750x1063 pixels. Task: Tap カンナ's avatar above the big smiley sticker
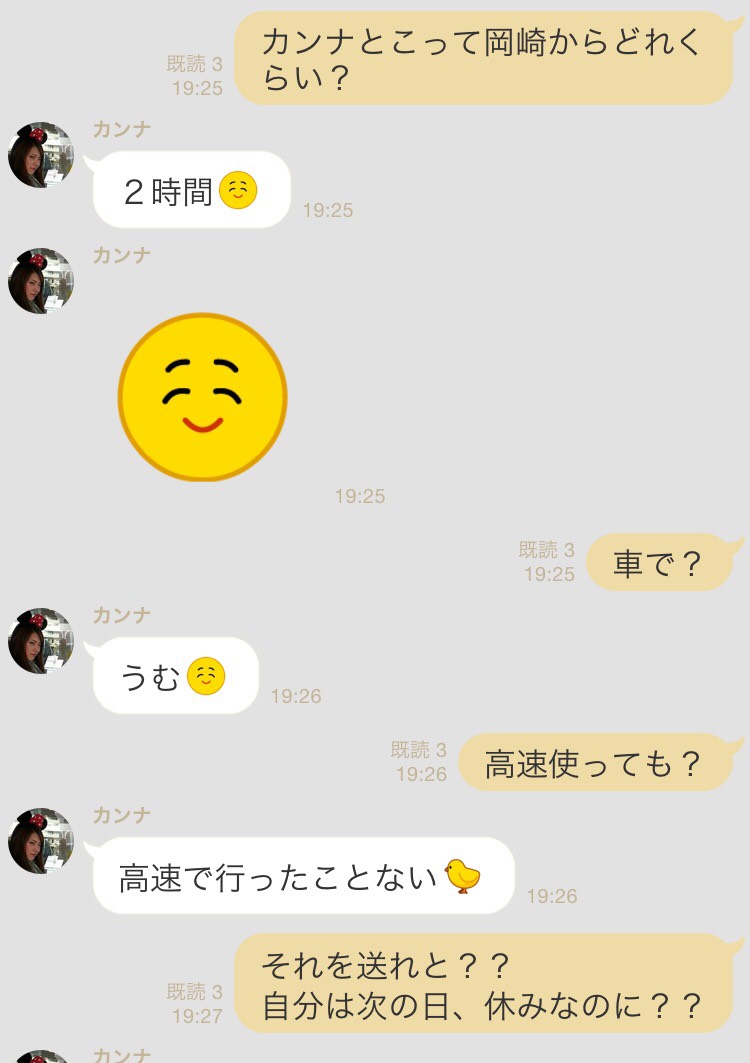[x=41, y=281]
